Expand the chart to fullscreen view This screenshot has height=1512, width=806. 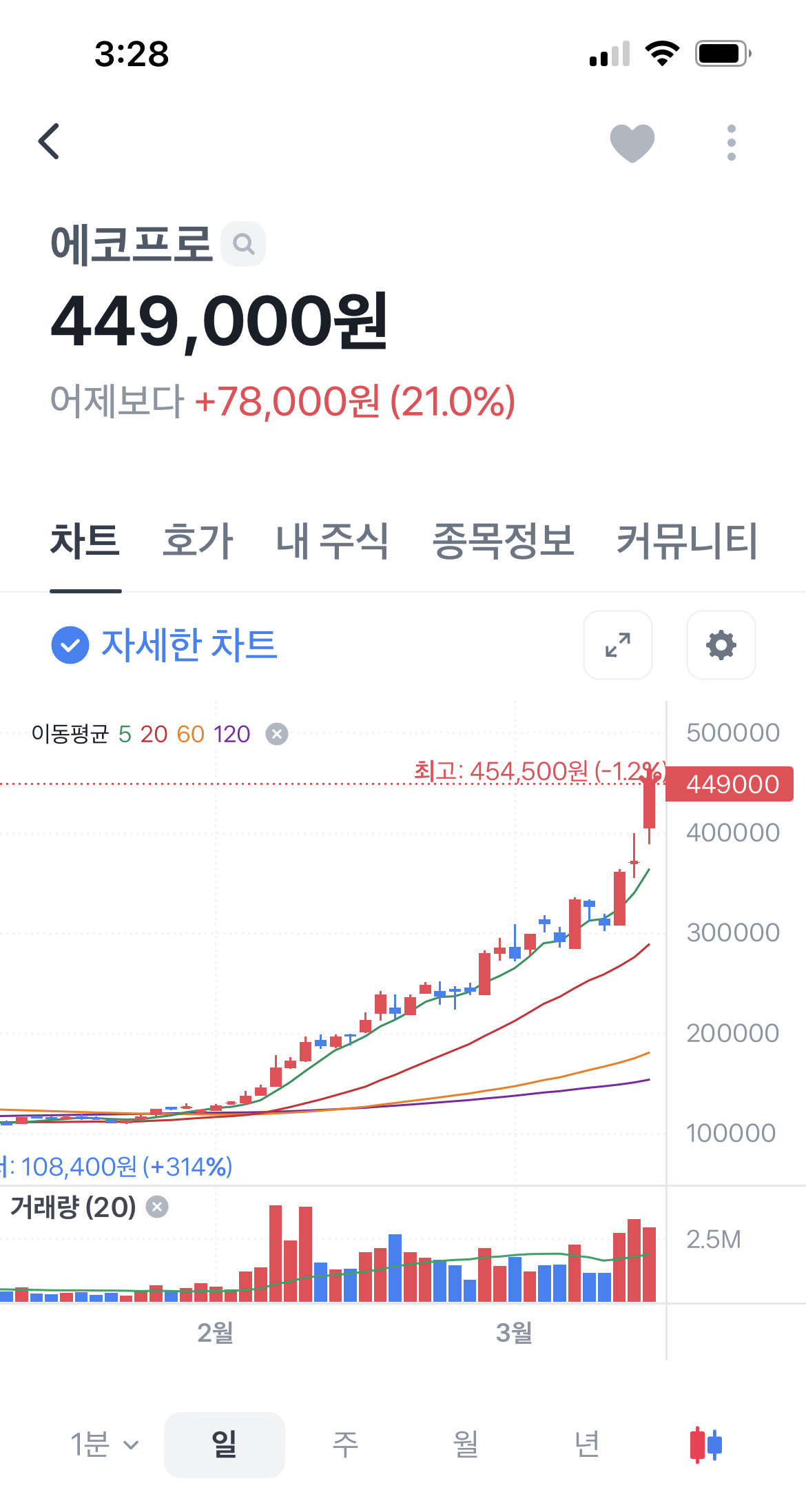pos(617,645)
